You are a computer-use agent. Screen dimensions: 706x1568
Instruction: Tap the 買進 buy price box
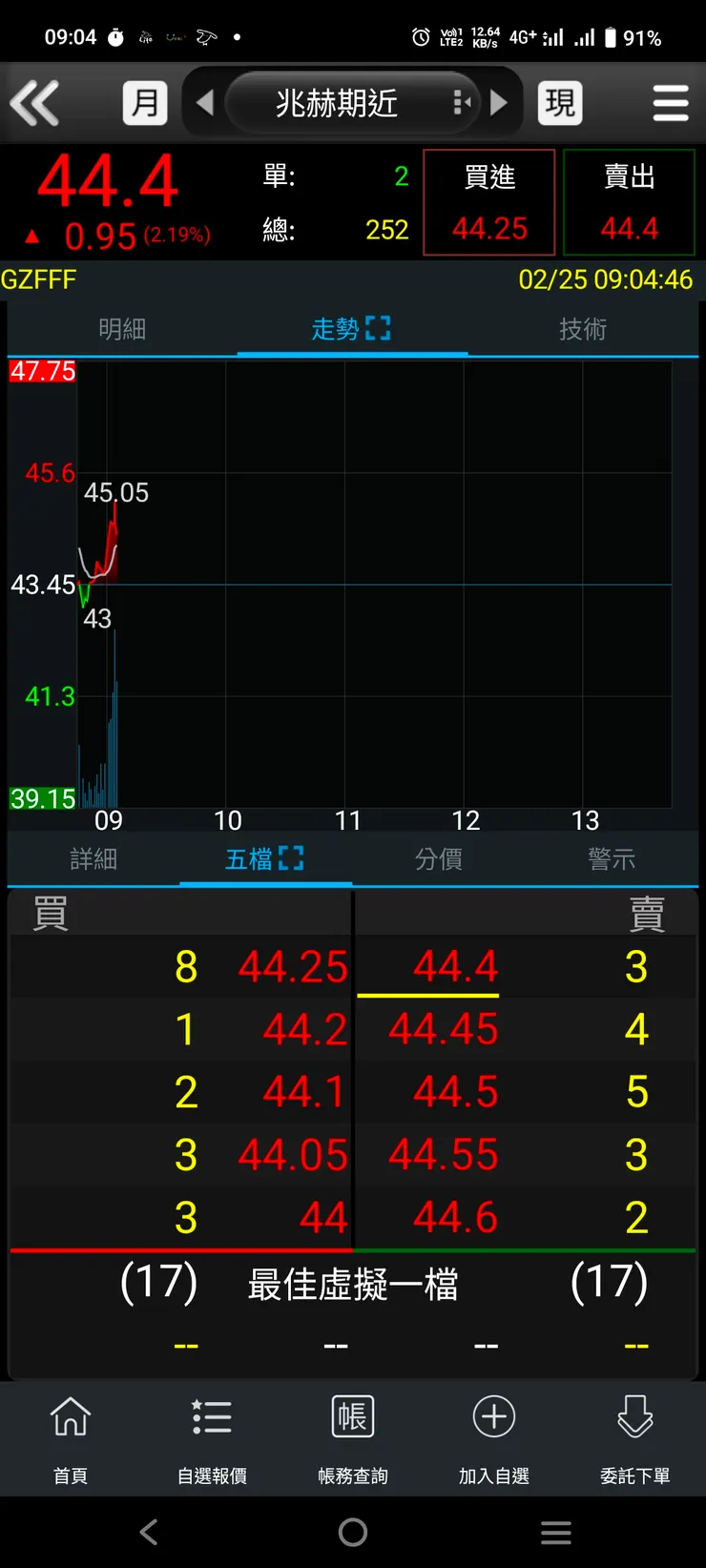[488, 202]
